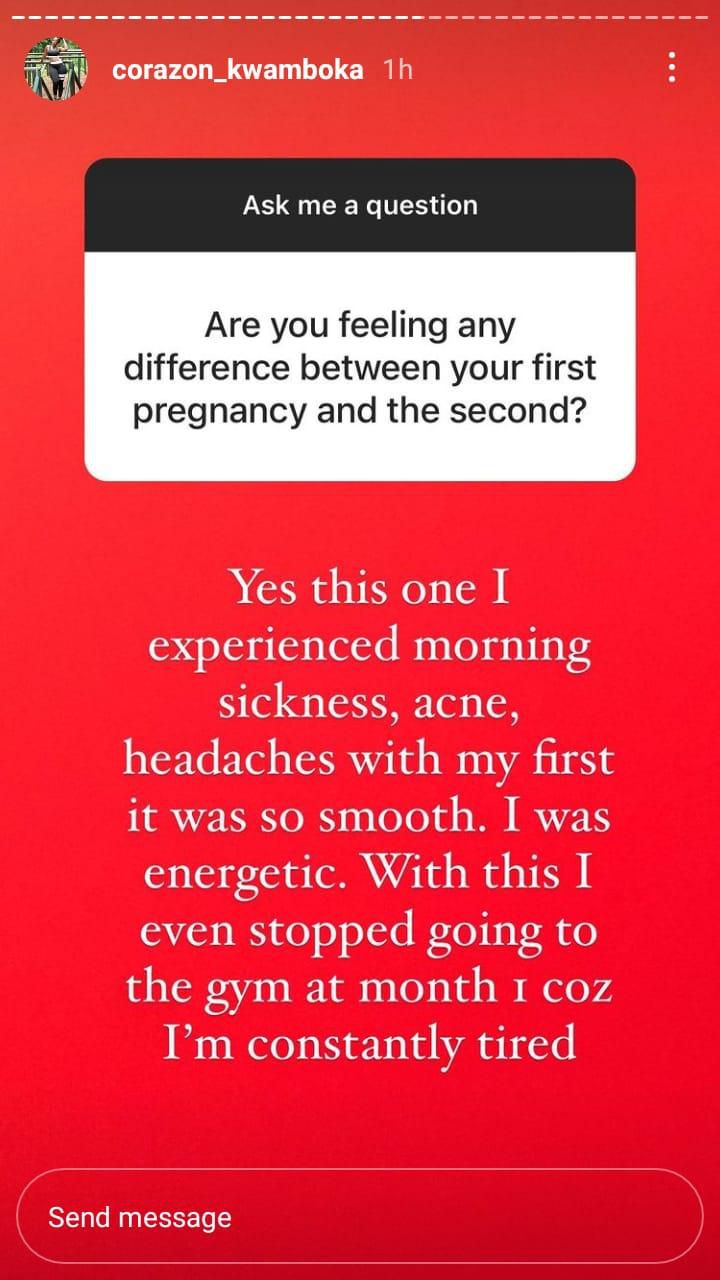This screenshot has width=720, height=1280.
Task: Tap the Ask me a question sticker header
Action: [359, 206]
